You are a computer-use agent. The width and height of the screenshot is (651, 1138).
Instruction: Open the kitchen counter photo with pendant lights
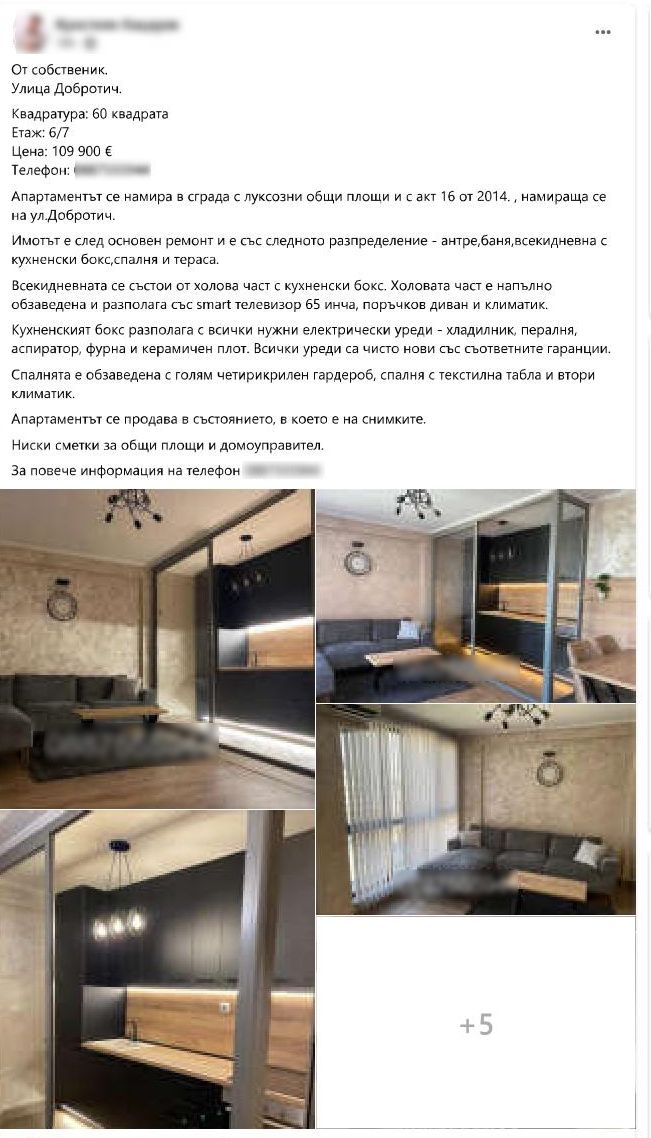[156, 970]
